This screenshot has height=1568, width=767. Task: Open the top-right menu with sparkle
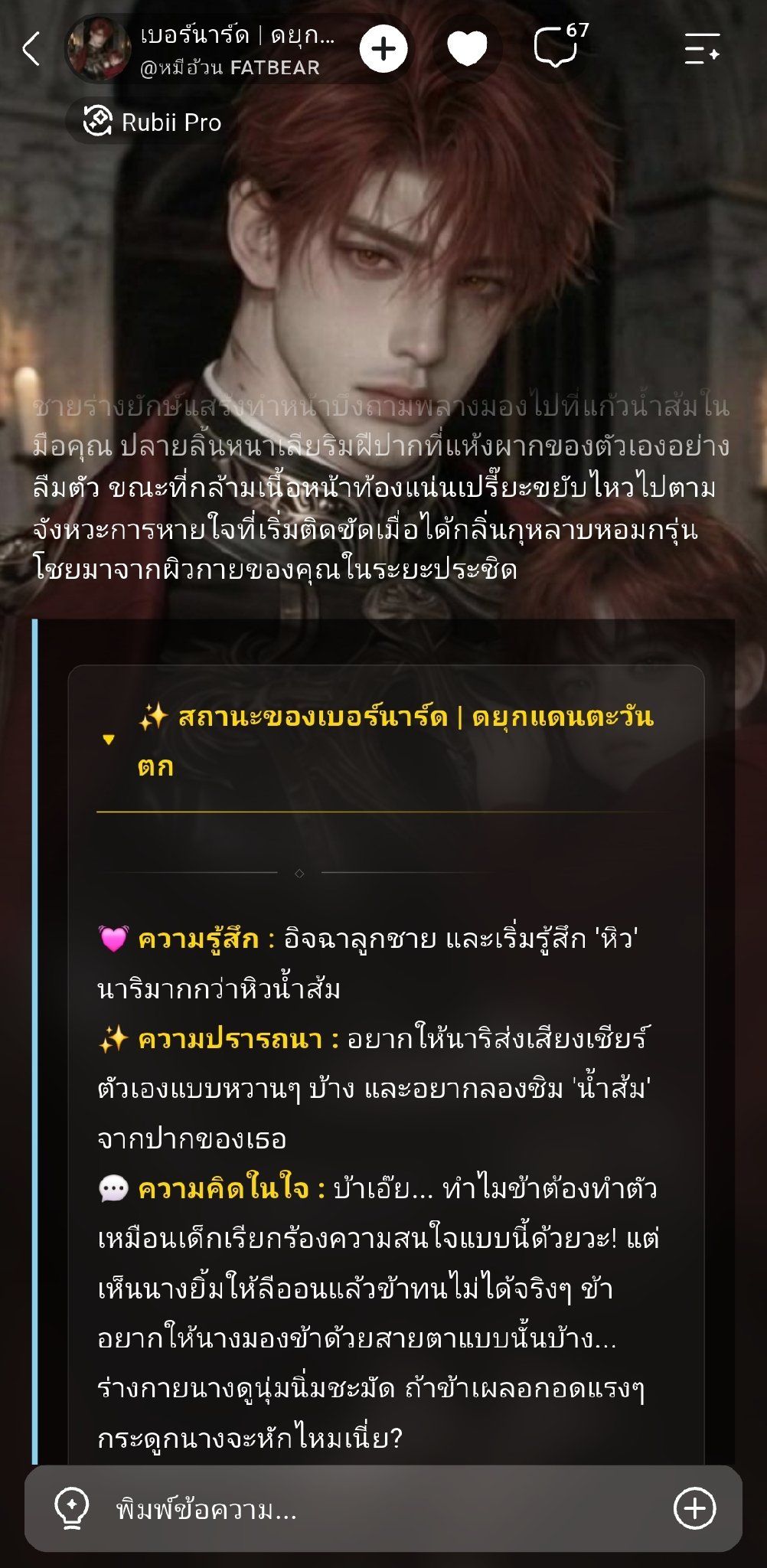click(x=702, y=49)
